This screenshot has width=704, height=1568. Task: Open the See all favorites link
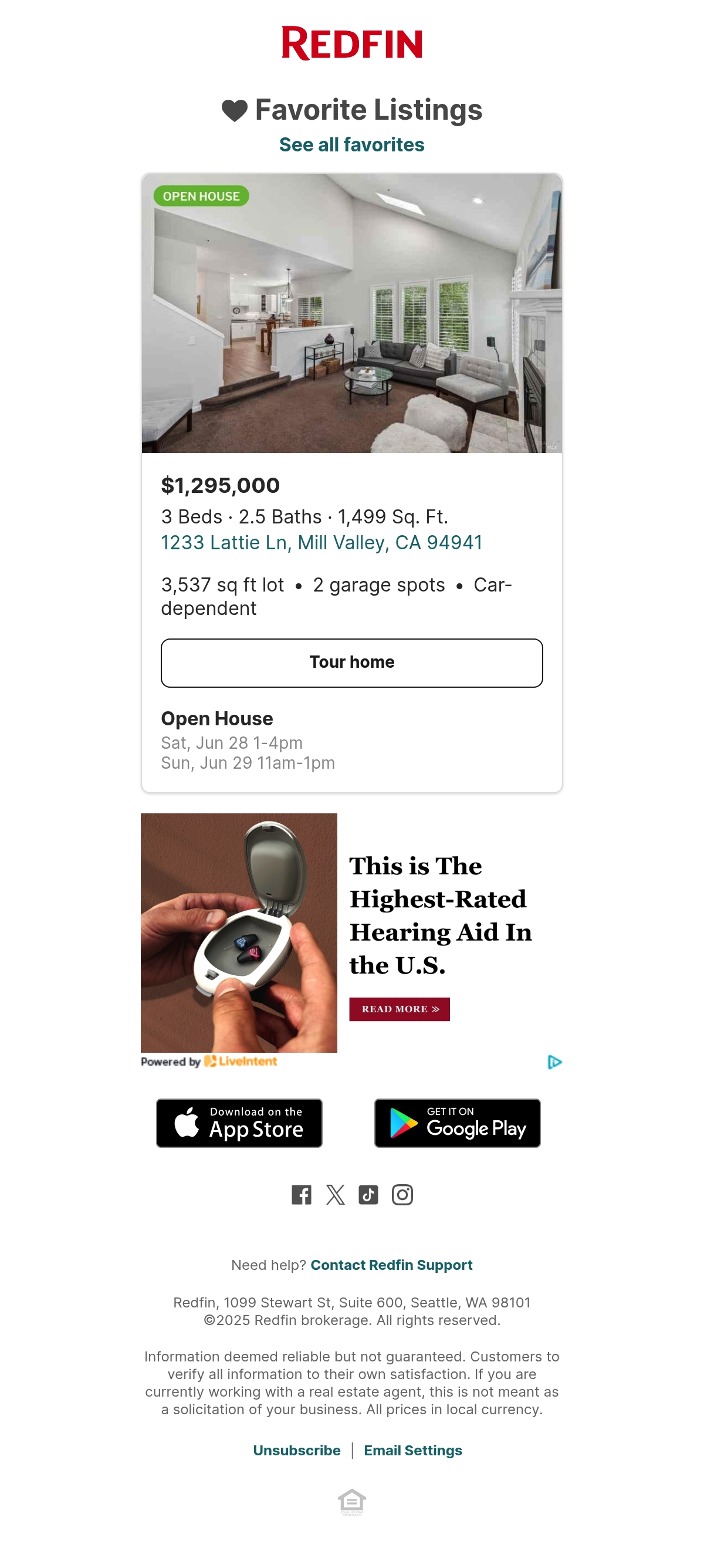coord(351,144)
